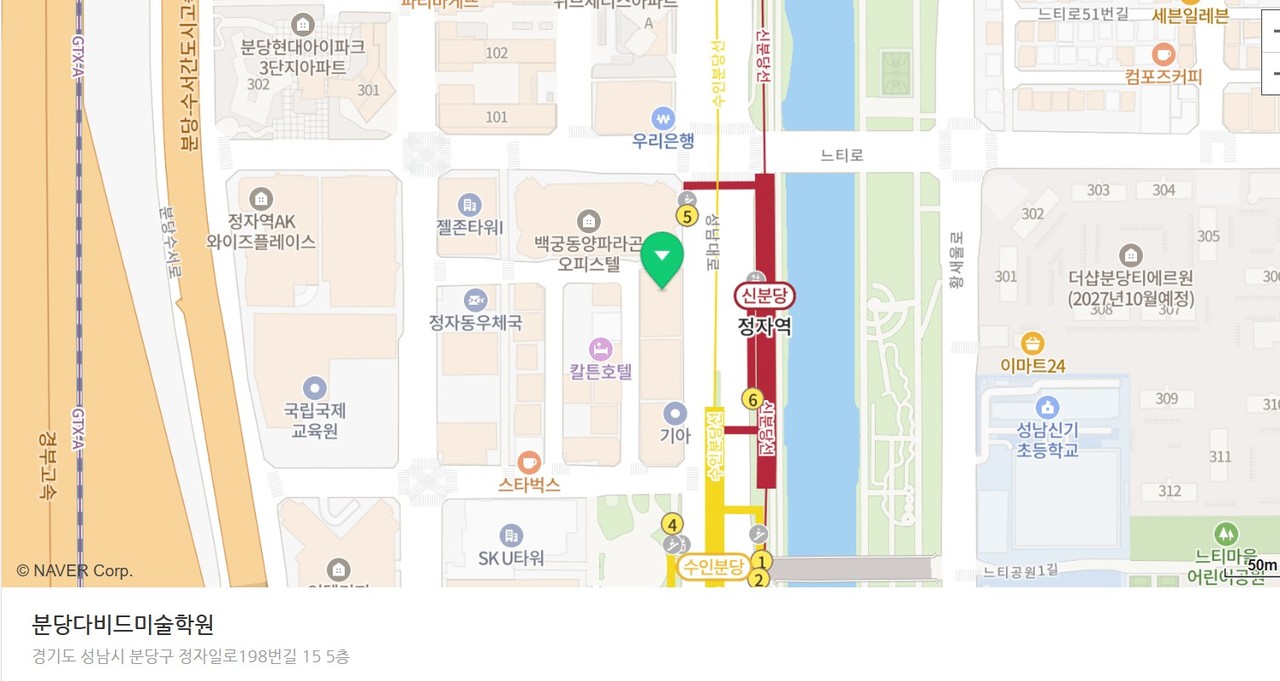1280x681 pixels.
Task: Open the 분당다비드미술학원 place details
Action: click(123, 624)
